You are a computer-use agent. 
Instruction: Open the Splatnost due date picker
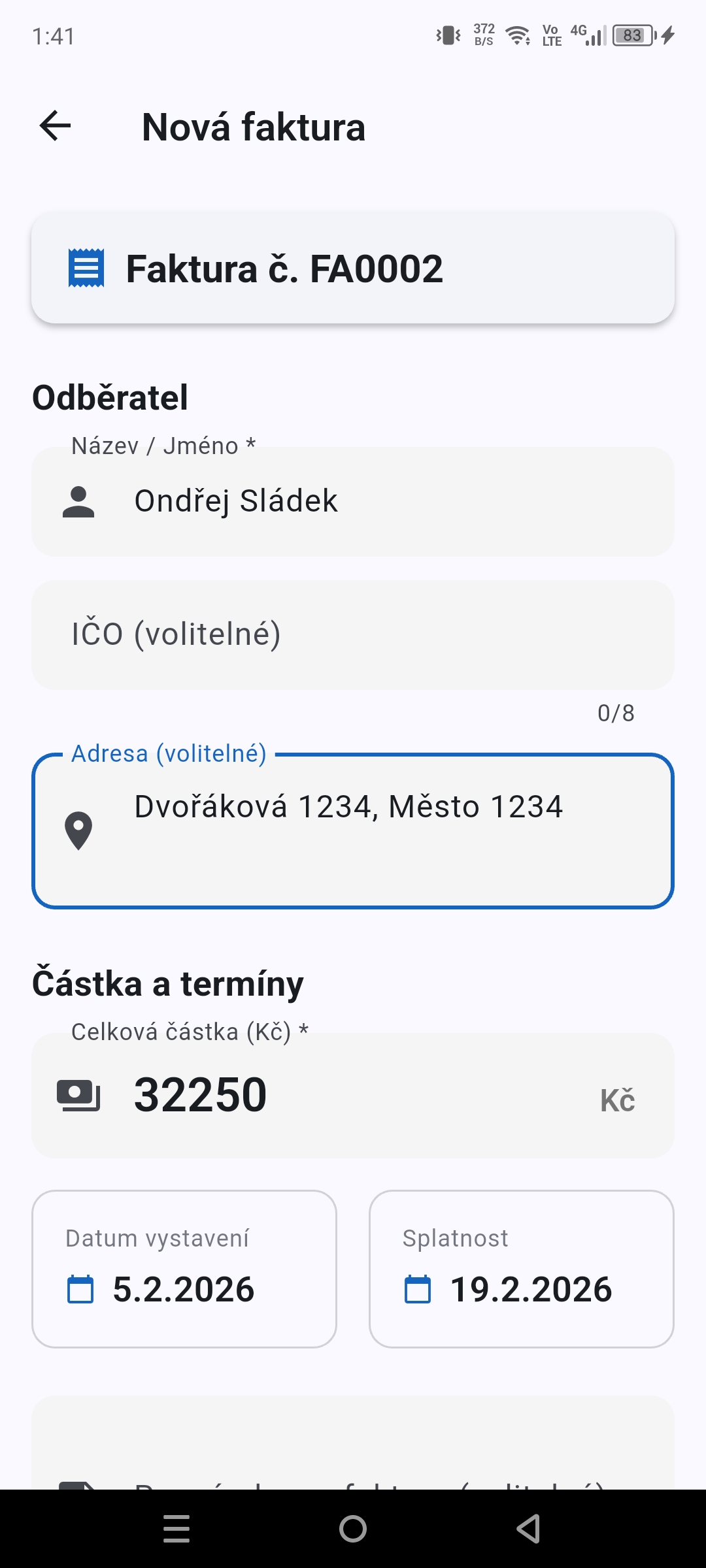pos(521,1269)
